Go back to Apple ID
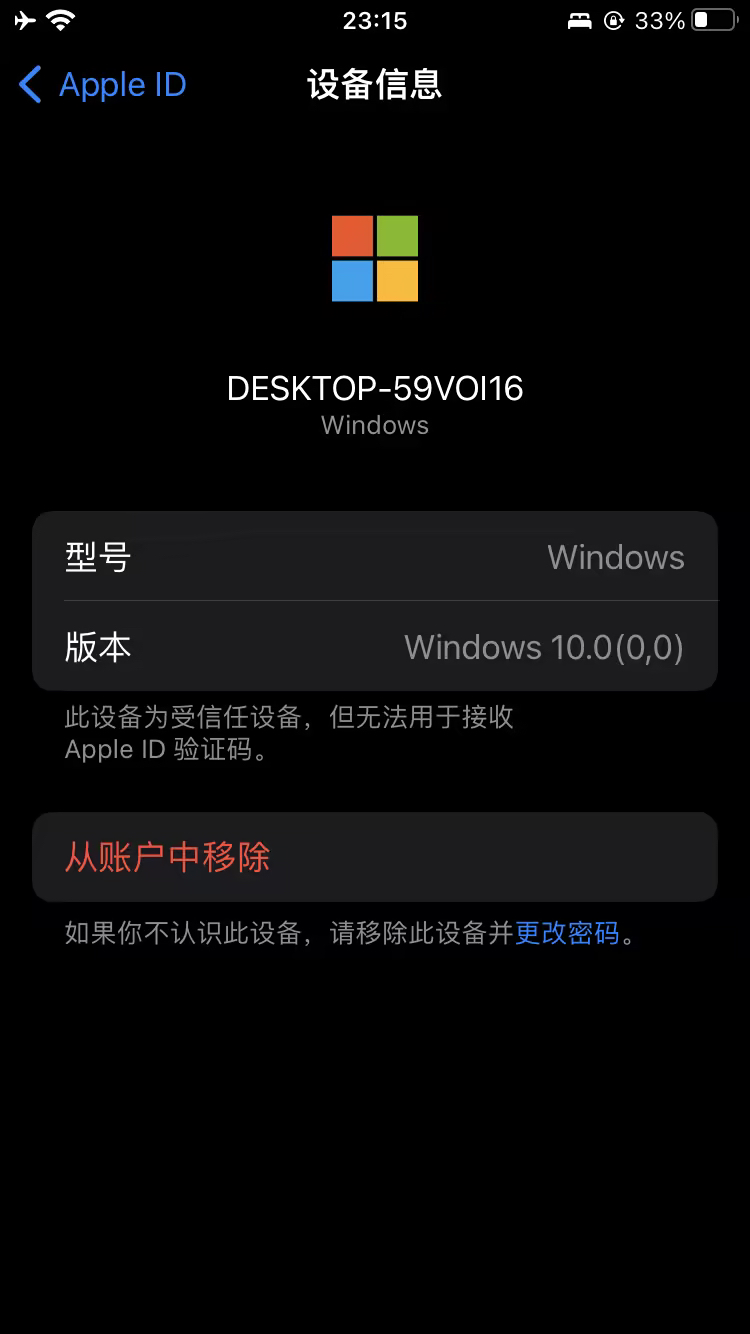750x1334 pixels. coord(103,85)
